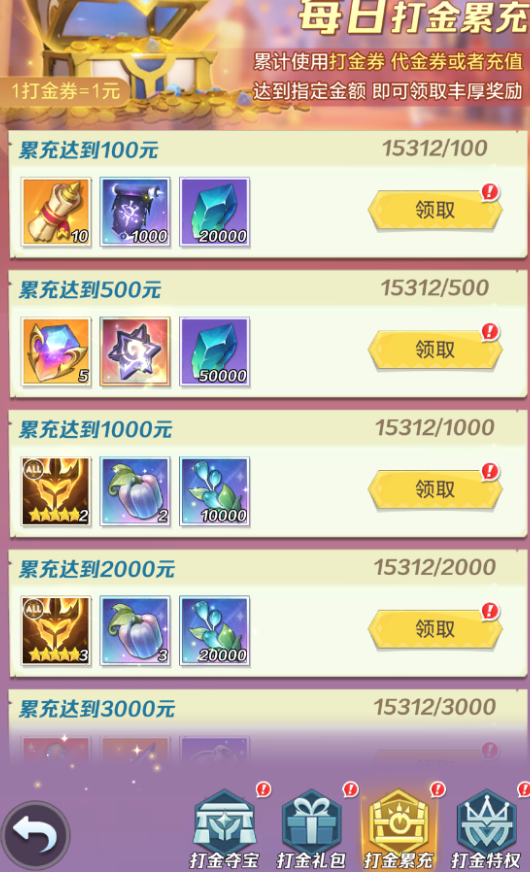The width and height of the screenshot is (530, 872).
Task: Select the 打金累充 tab
Action: 398,829
